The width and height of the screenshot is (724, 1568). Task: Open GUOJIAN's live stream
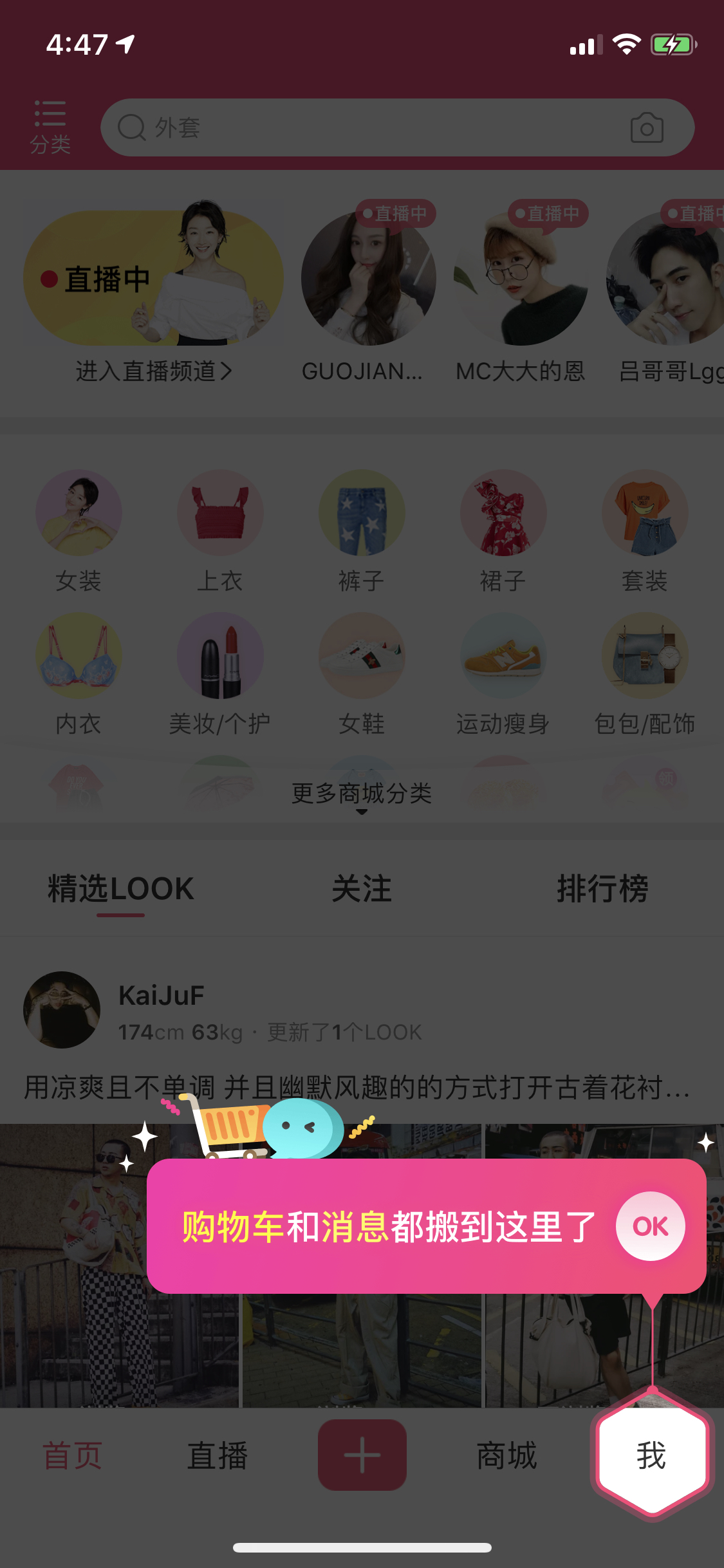pos(368,278)
